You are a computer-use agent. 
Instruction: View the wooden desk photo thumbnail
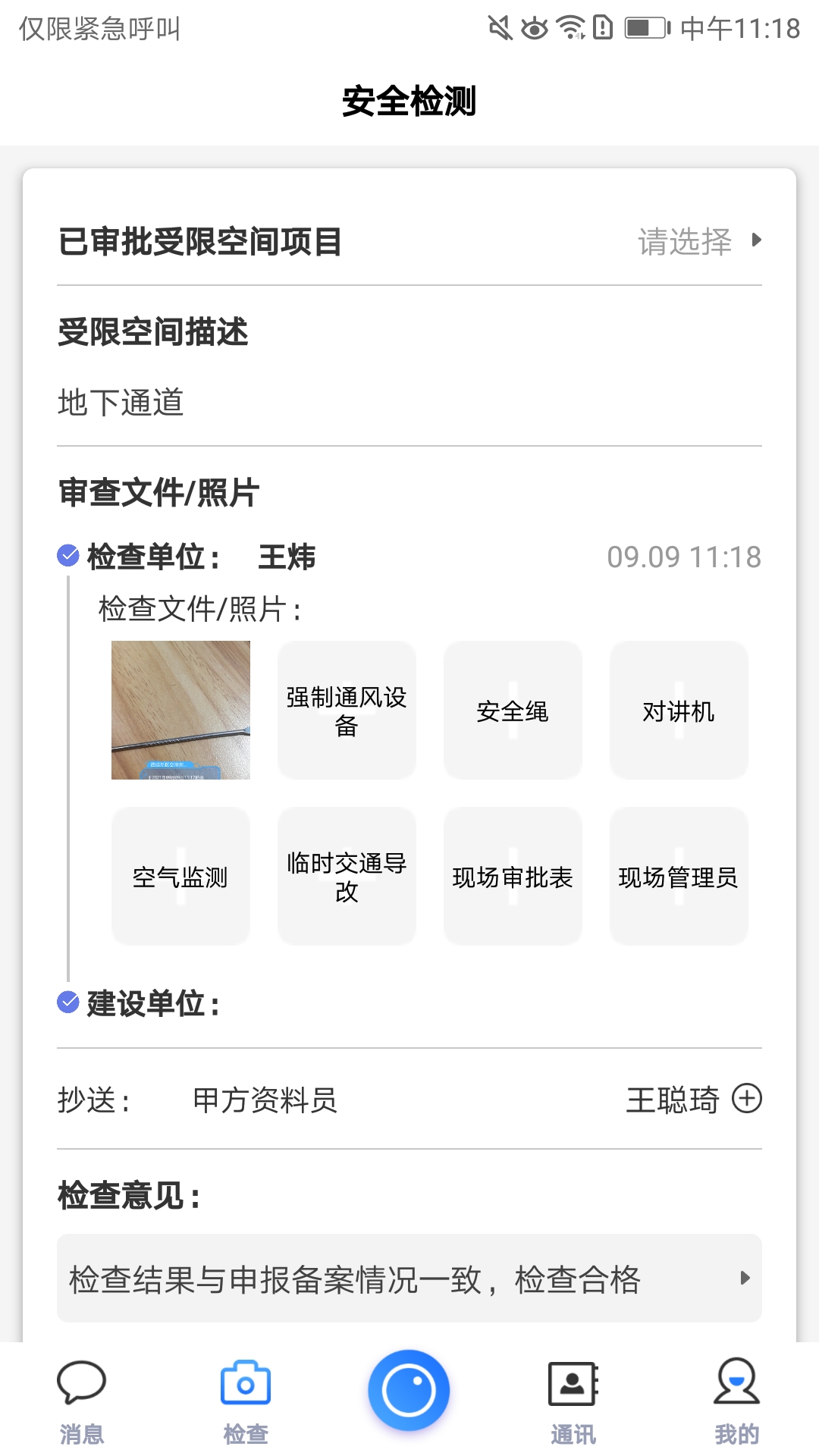pos(180,711)
